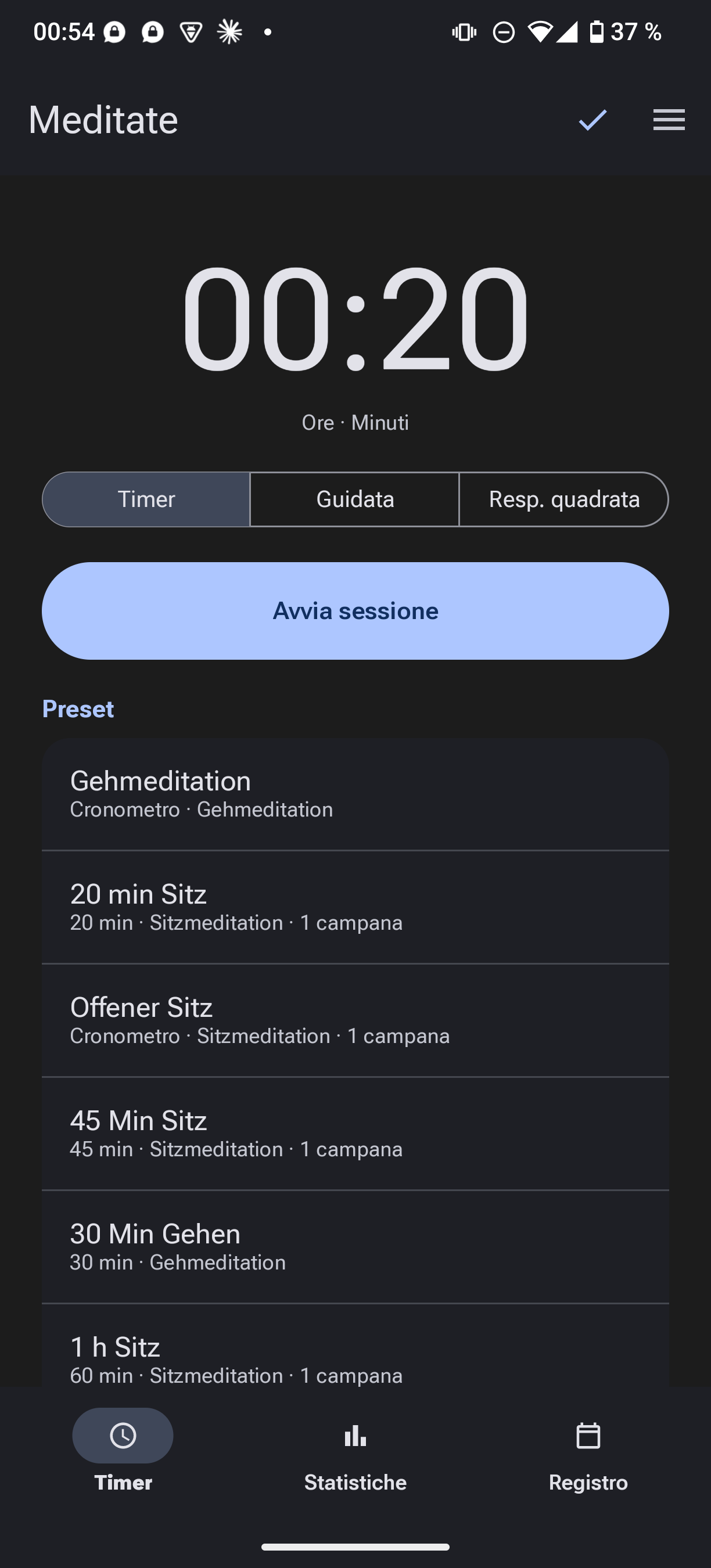Open the hamburger menu
Image resolution: width=711 pixels, height=1568 pixels.
[669, 120]
